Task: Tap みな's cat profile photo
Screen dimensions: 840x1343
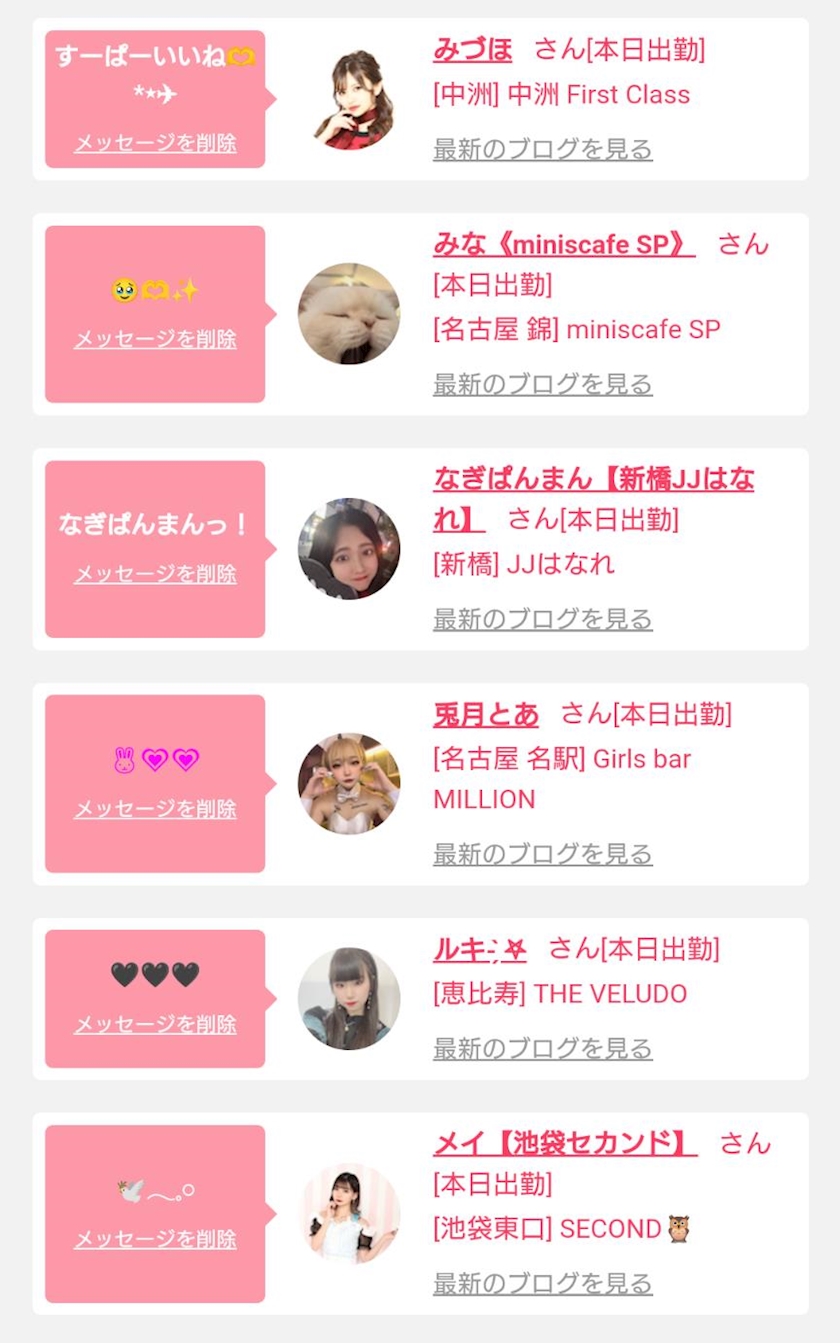Action: point(349,314)
